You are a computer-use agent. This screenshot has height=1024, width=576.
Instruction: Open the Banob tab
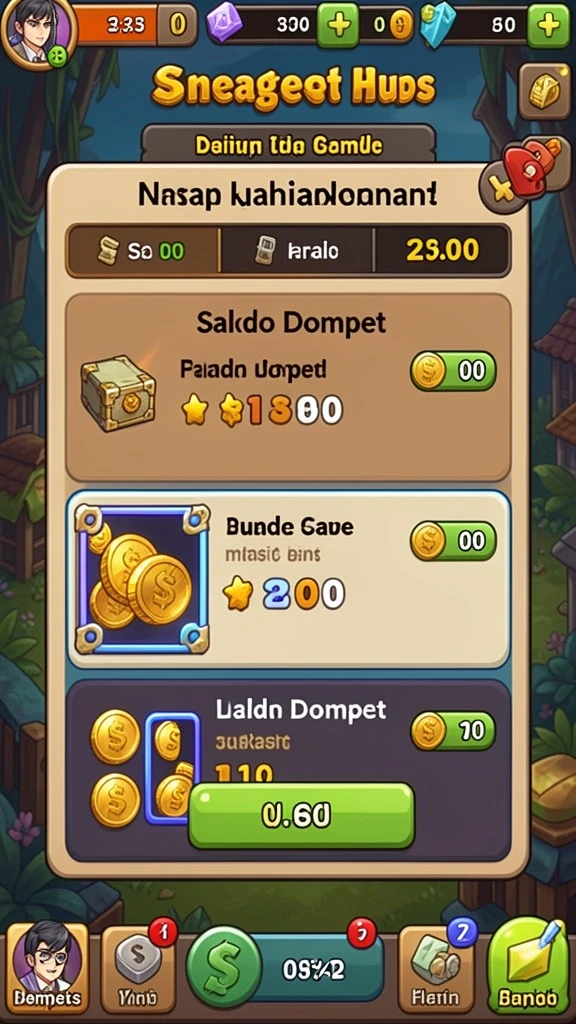[528, 967]
